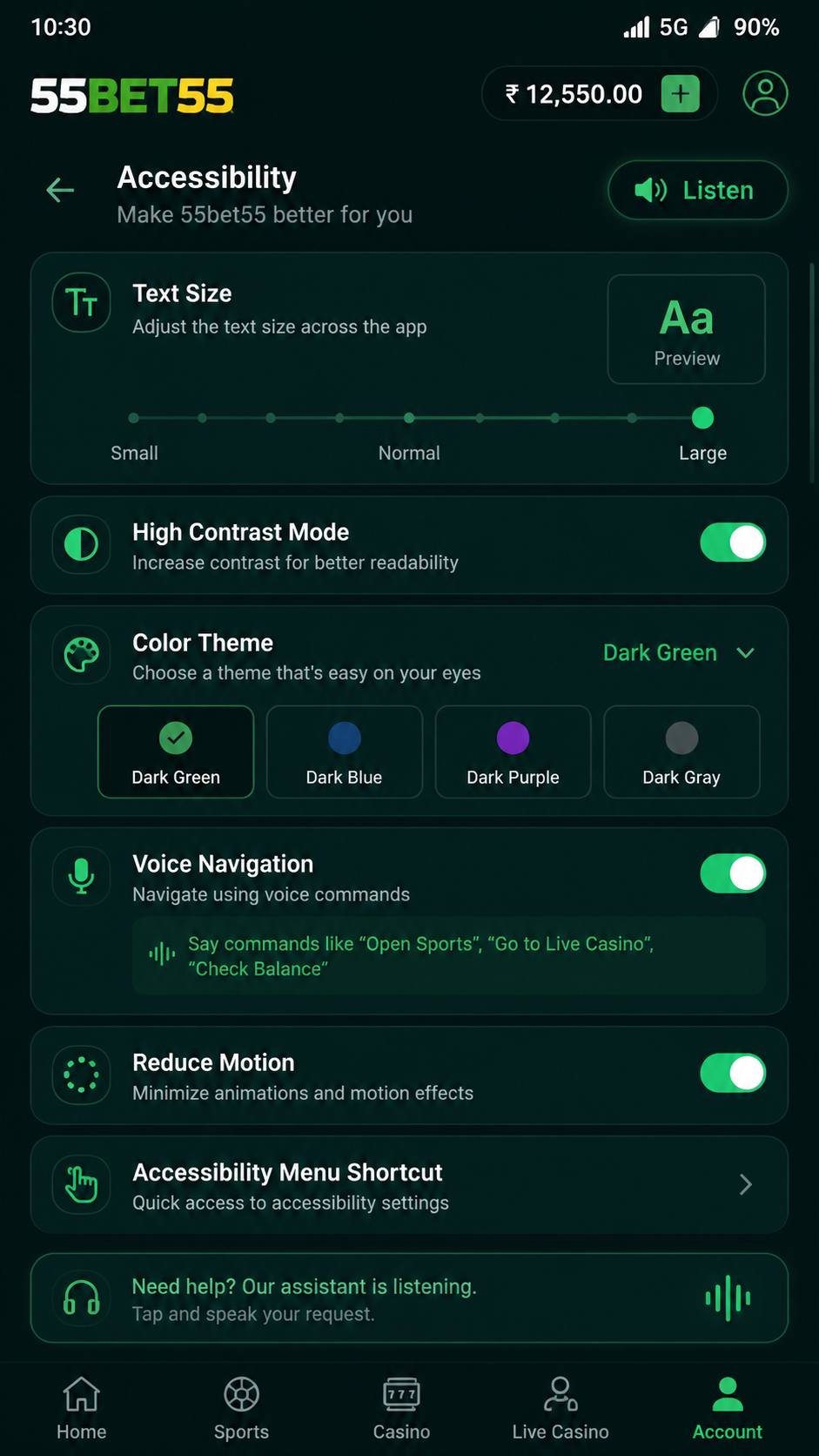Switch to Live Casino tab
This screenshot has height=1456, width=819.
[x=561, y=1408]
